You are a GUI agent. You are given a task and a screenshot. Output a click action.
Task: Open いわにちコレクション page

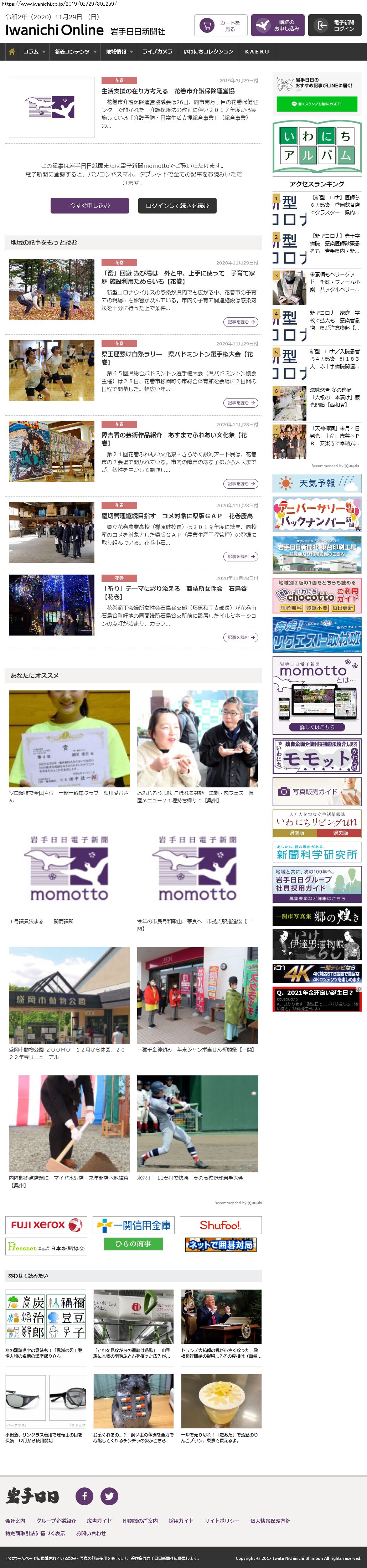pos(208,52)
